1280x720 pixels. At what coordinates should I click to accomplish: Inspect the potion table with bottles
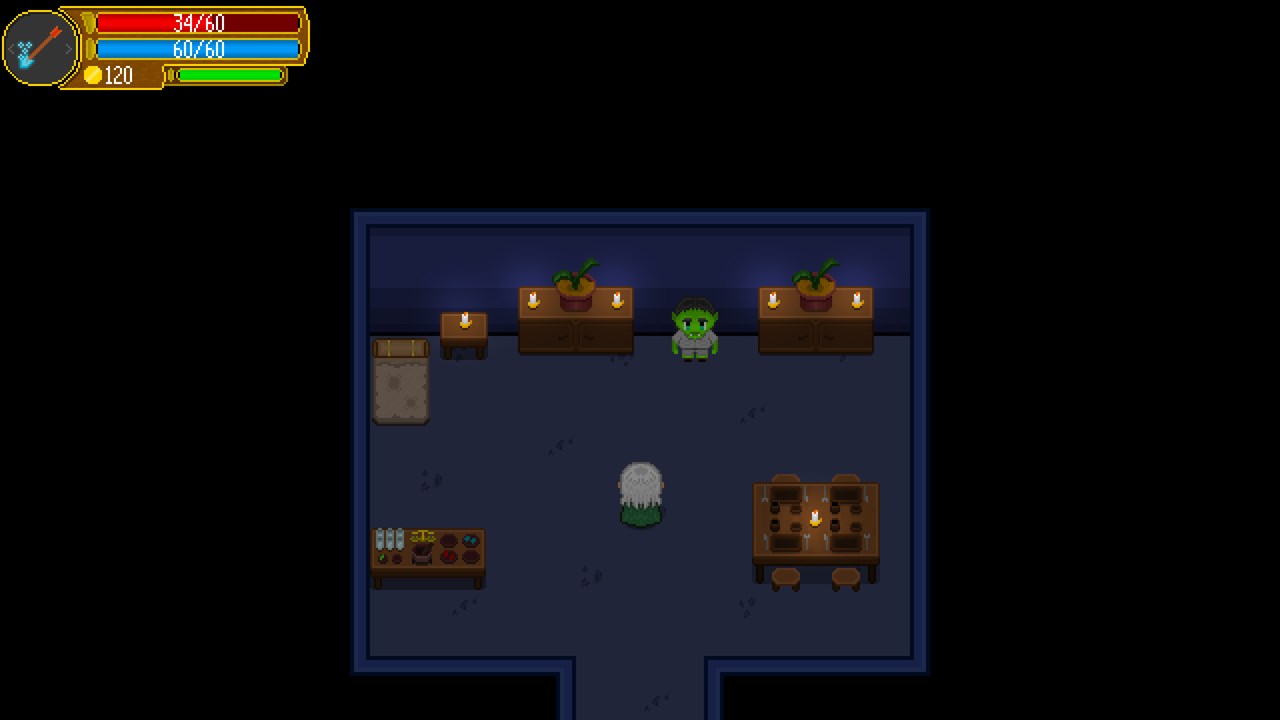(428, 549)
